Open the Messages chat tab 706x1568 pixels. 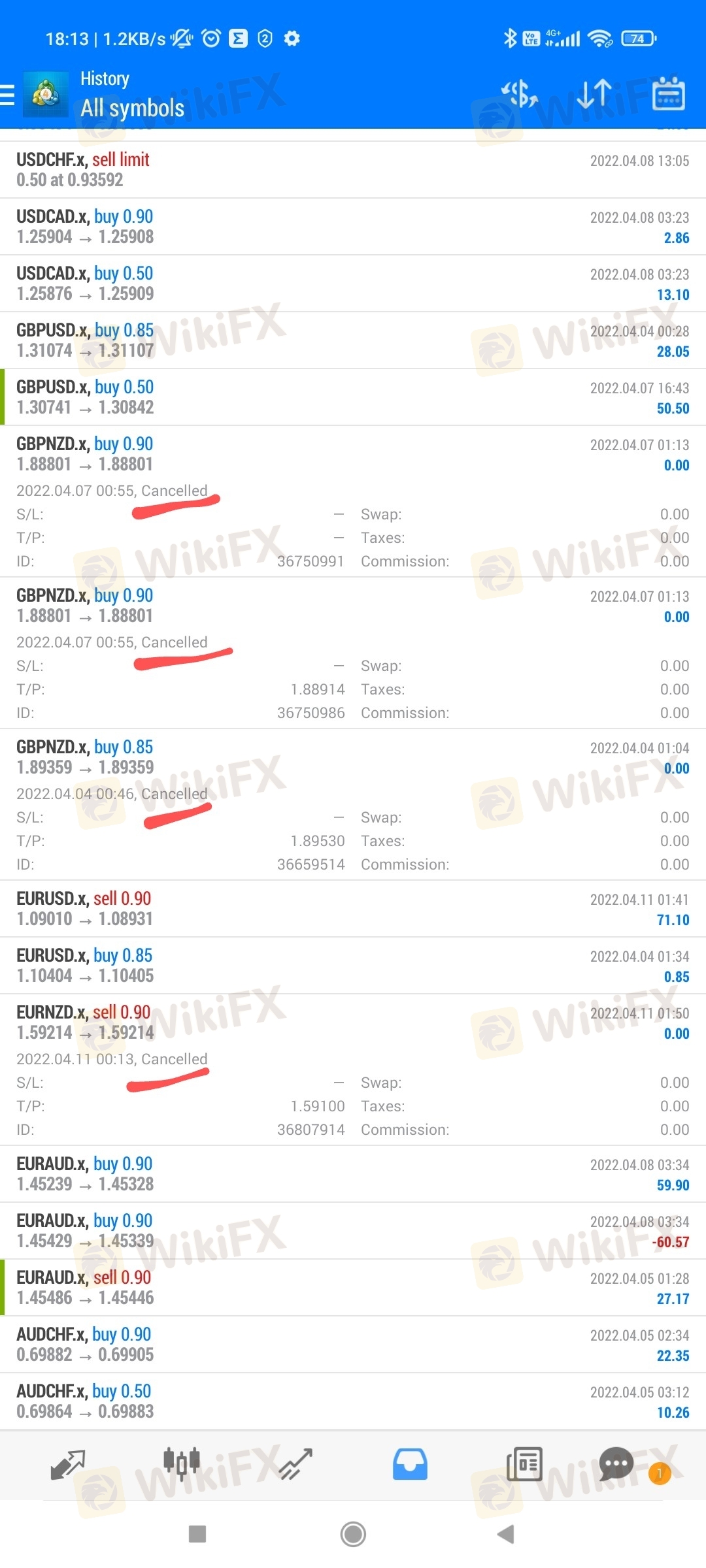[x=617, y=1464]
